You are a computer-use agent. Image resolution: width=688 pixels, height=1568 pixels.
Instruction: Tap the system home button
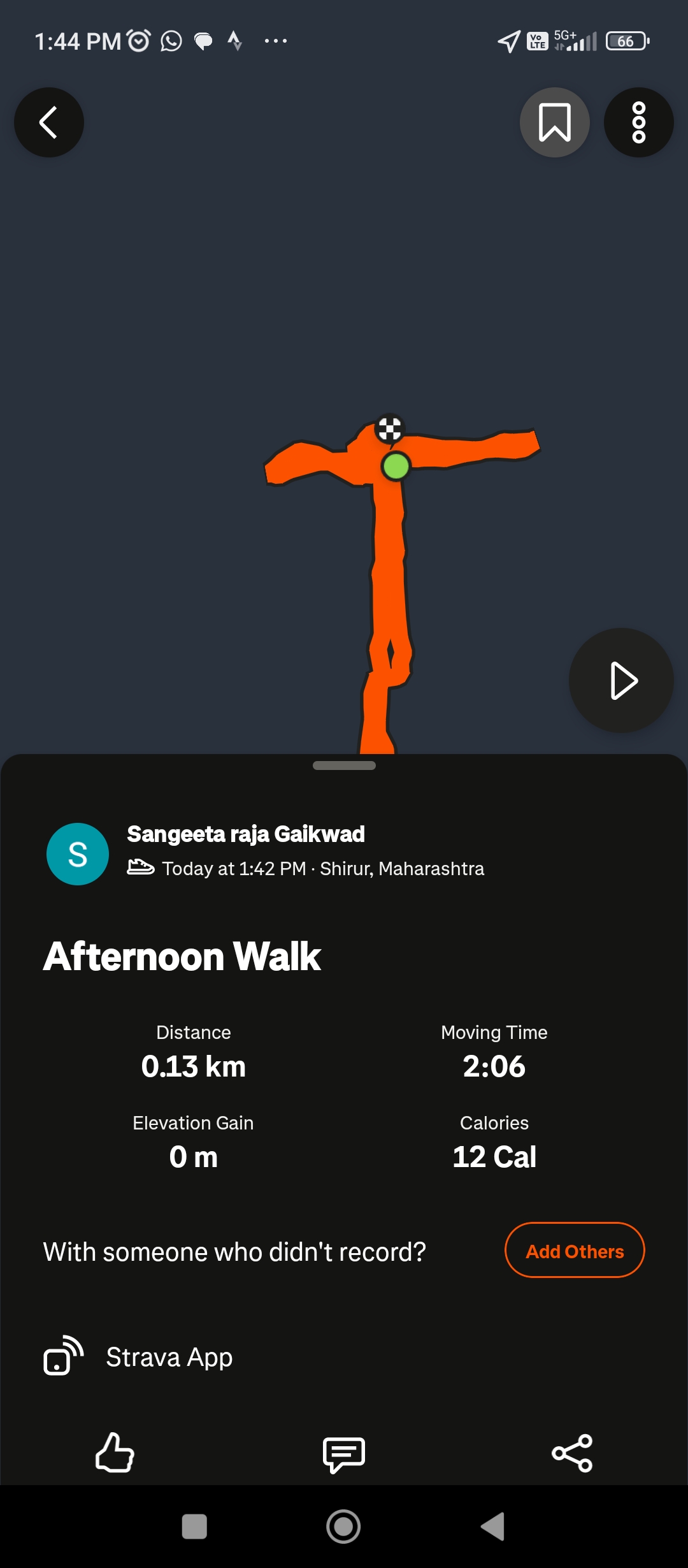343,1527
